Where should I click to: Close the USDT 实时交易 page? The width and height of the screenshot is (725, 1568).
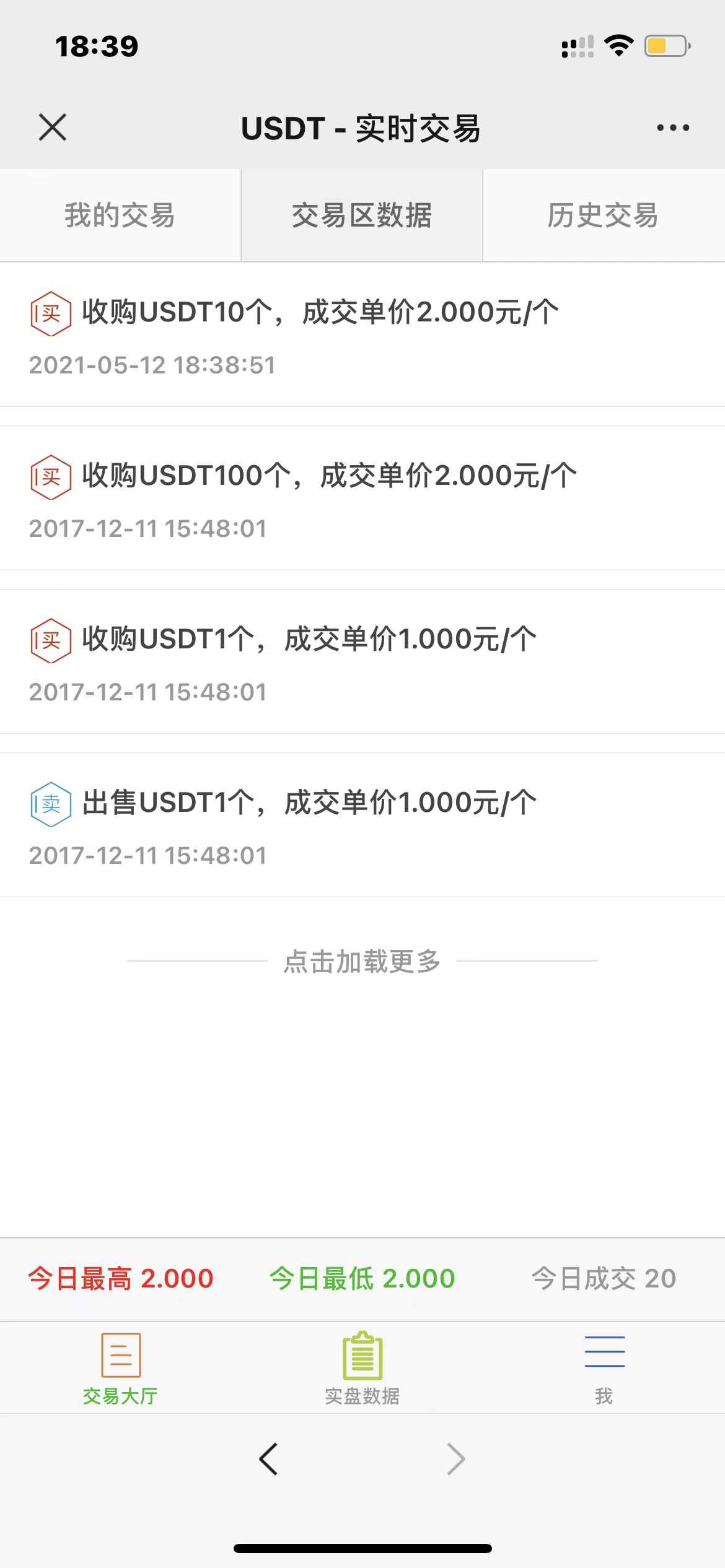(52, 128)
